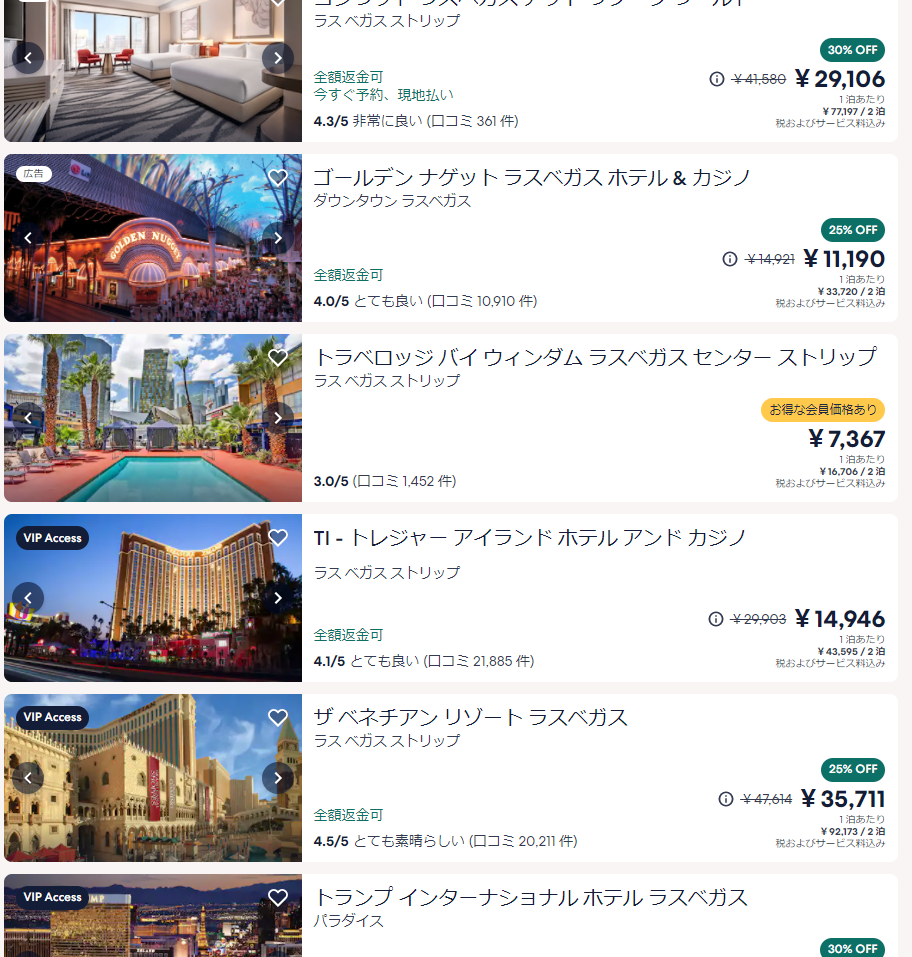
Task: Show next photo of the ¥29,106 hotel
Action: click(278, 58)
